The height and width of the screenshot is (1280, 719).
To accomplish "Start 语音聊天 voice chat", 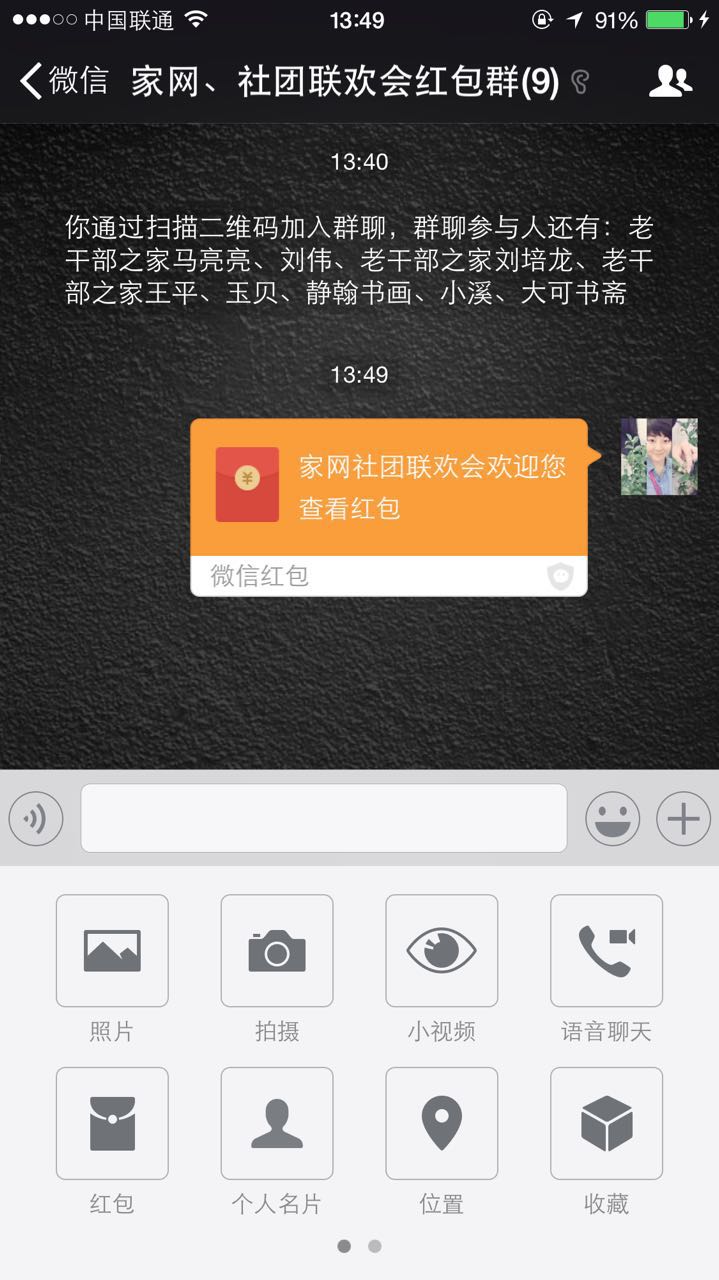I will coord(606,951).
